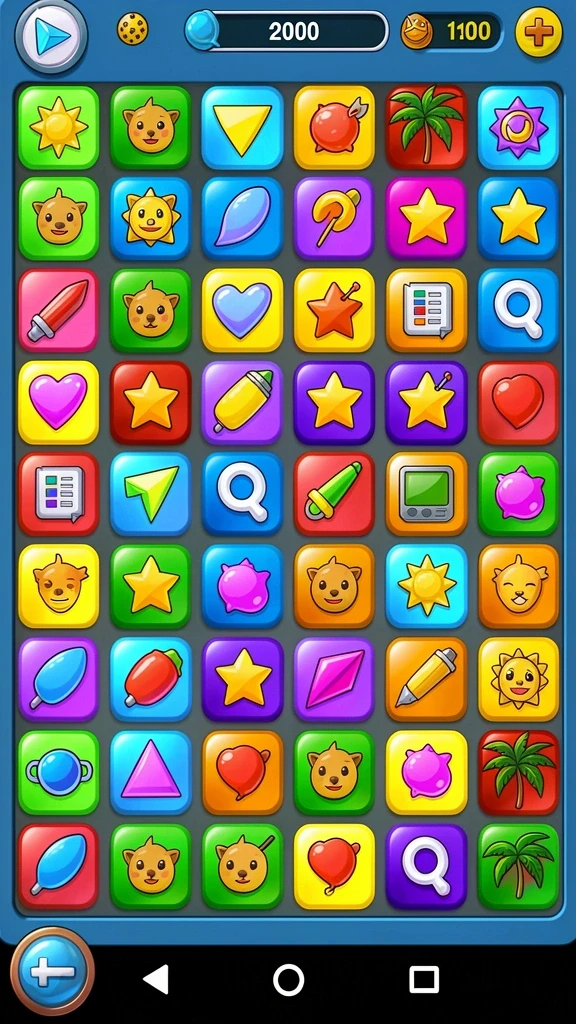576x1024 pixels.
Task: Tap the yellow plus button to add coins
Action: pos(538,31)
